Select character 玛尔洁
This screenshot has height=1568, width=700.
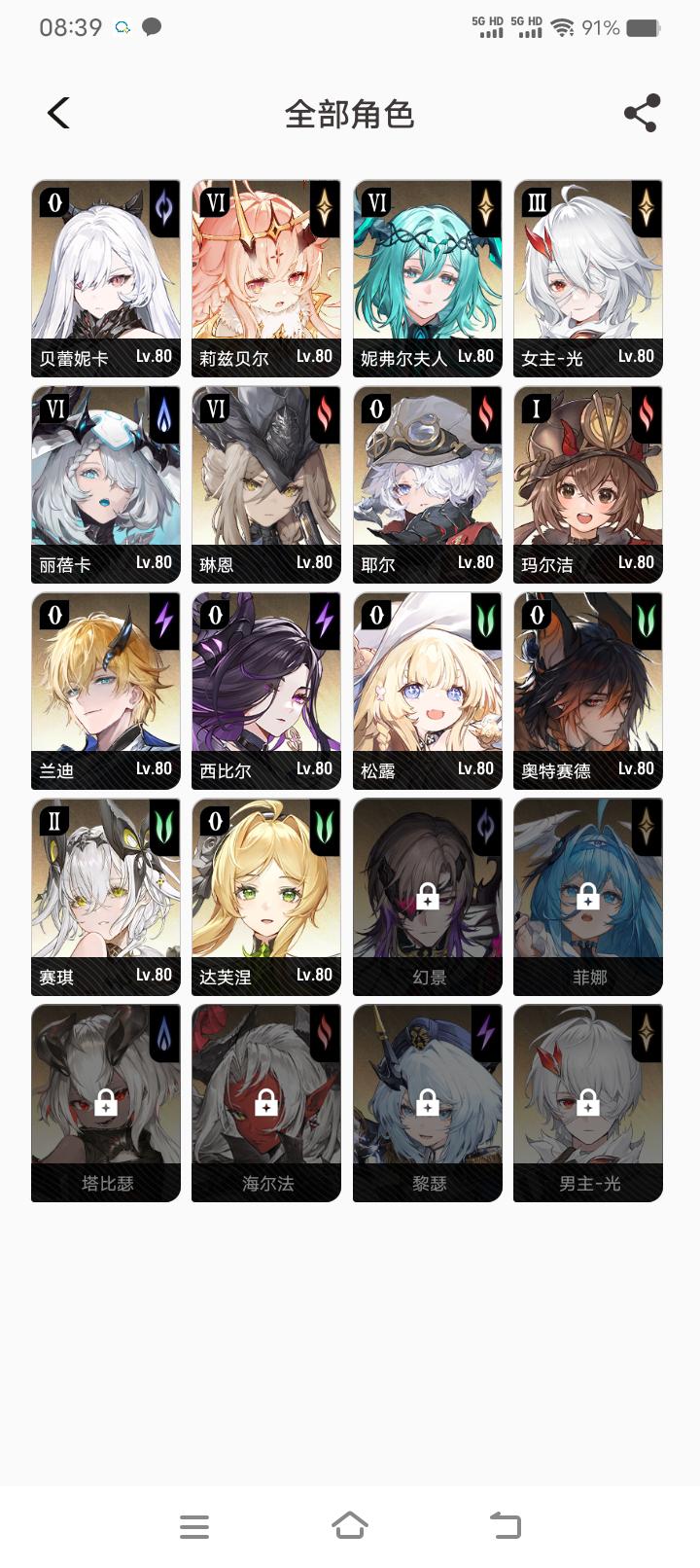[x=588, y=484]
